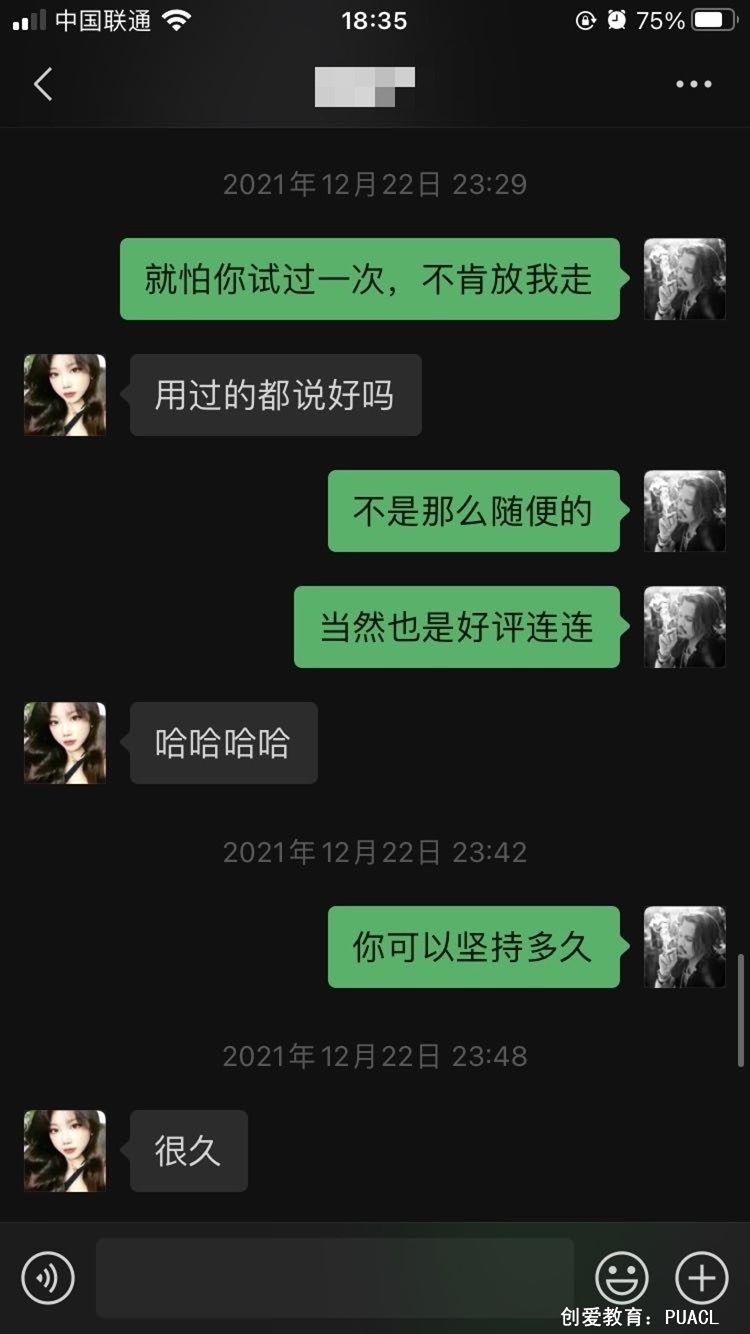Screen dimensions: 750x1334
Task: Go back to the chat list
Action: [42, 85]
